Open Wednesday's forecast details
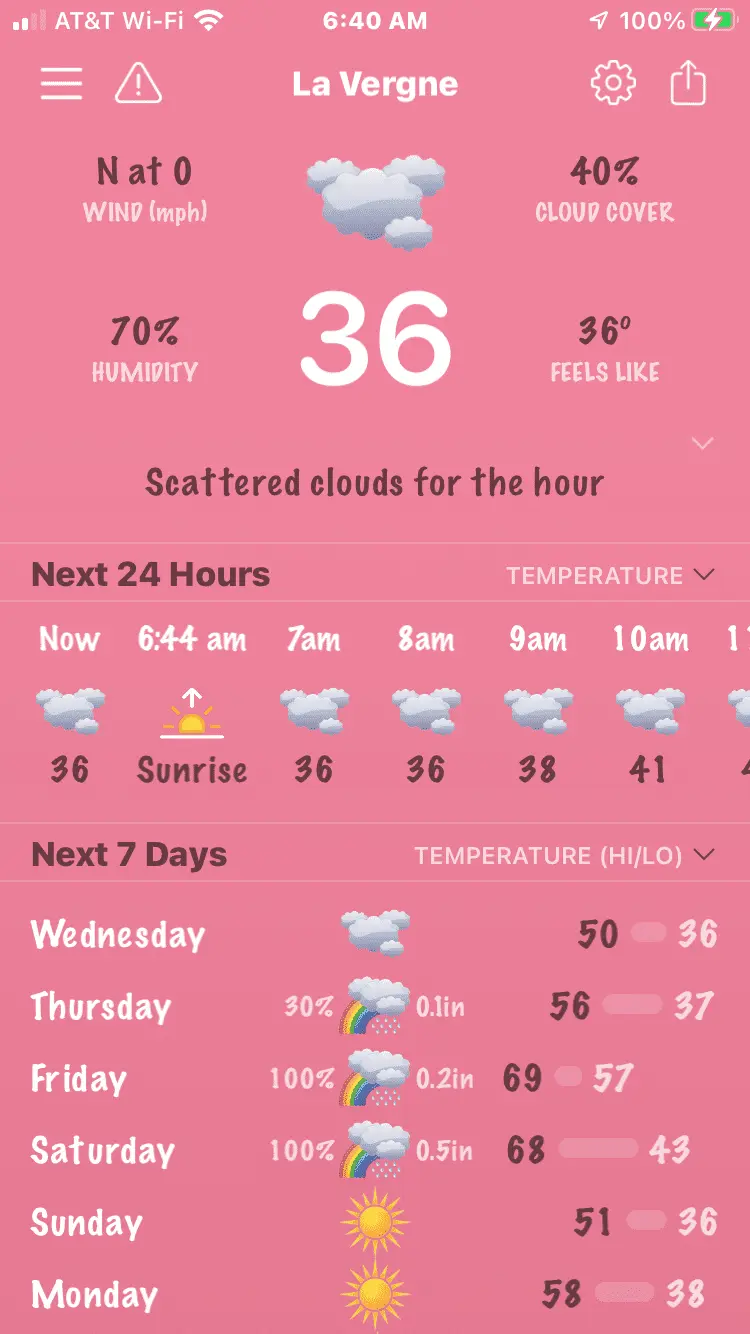Image resolution: width=750 pixels, height=1334 pixels. 374,934
